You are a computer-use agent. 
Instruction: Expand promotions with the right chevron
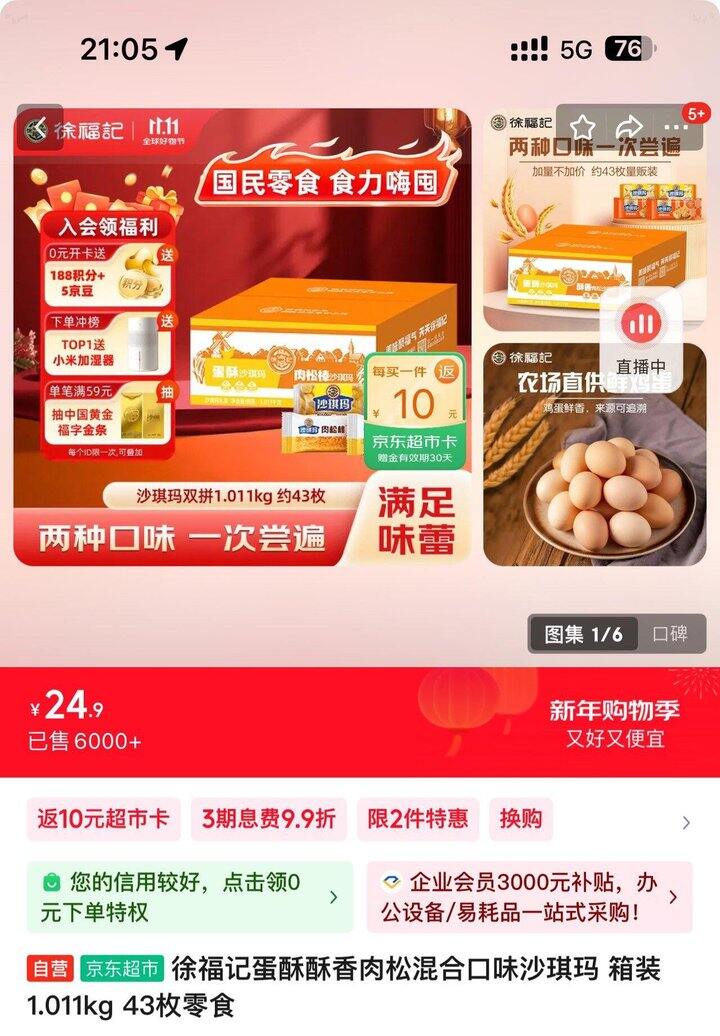(x=686, y=823)
